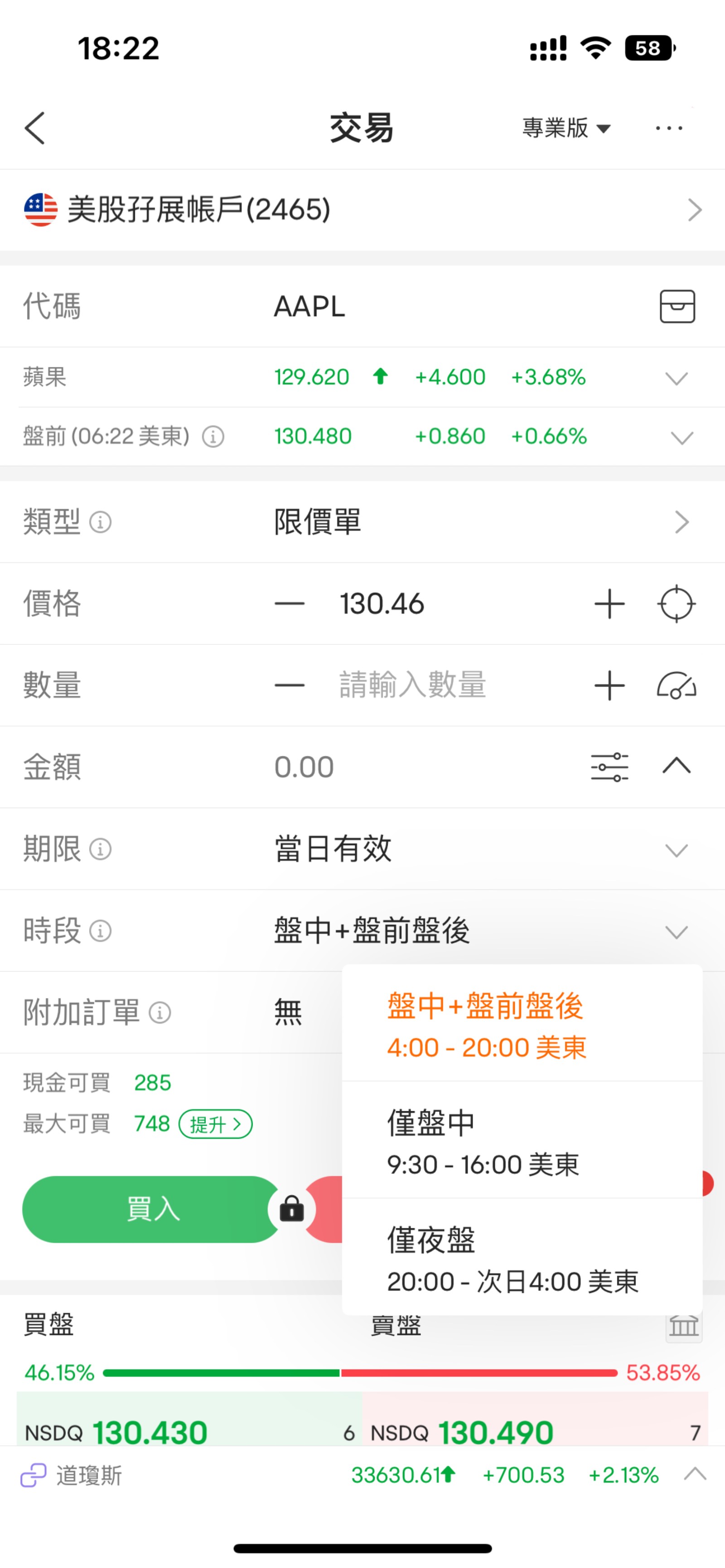
Task: Open 期限 dropdown showing 當日有效
Action: pyautogui.click(x=362, y=849)
